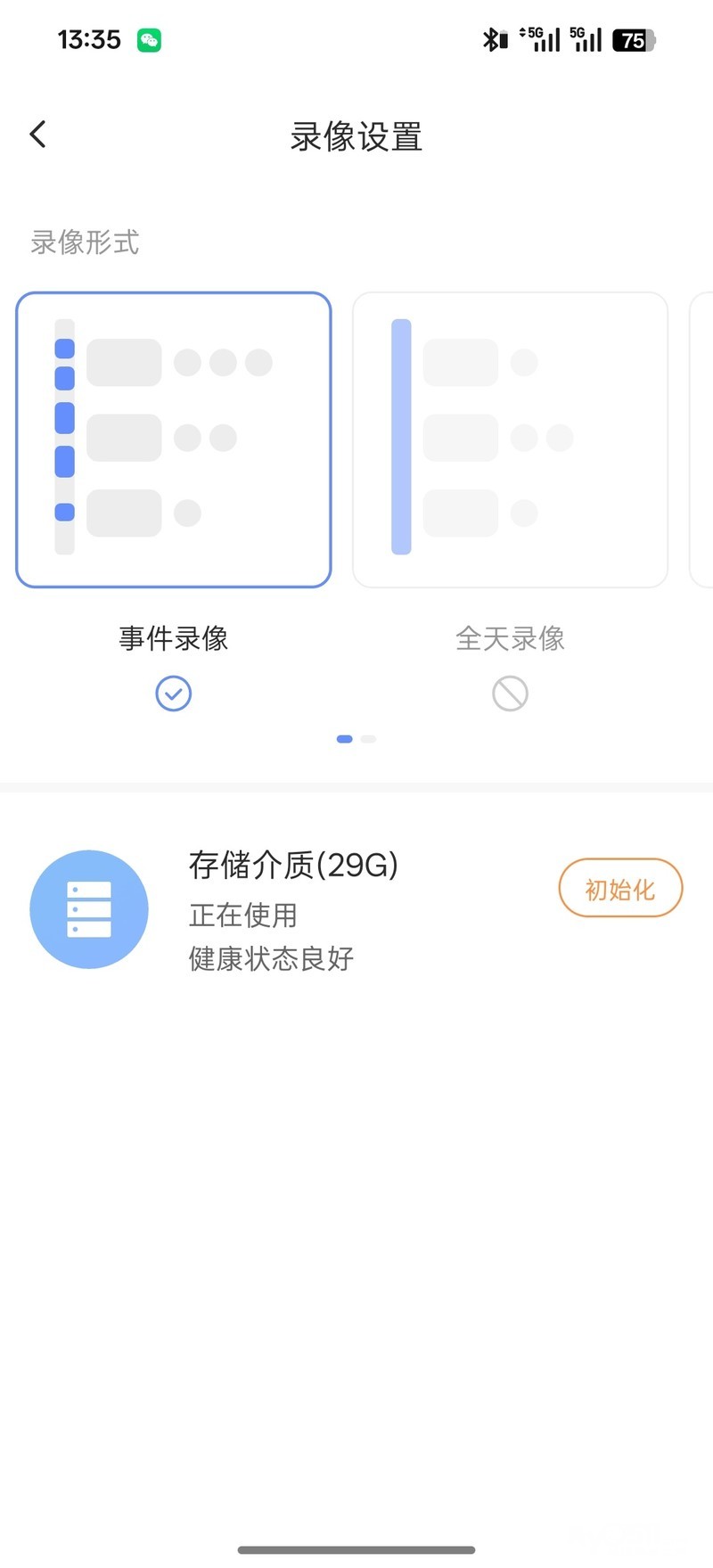713x1568 pixels.
Task: Choose the 全天录像 recording mode card
Action: pyautogui.click(x=510, y=439)
